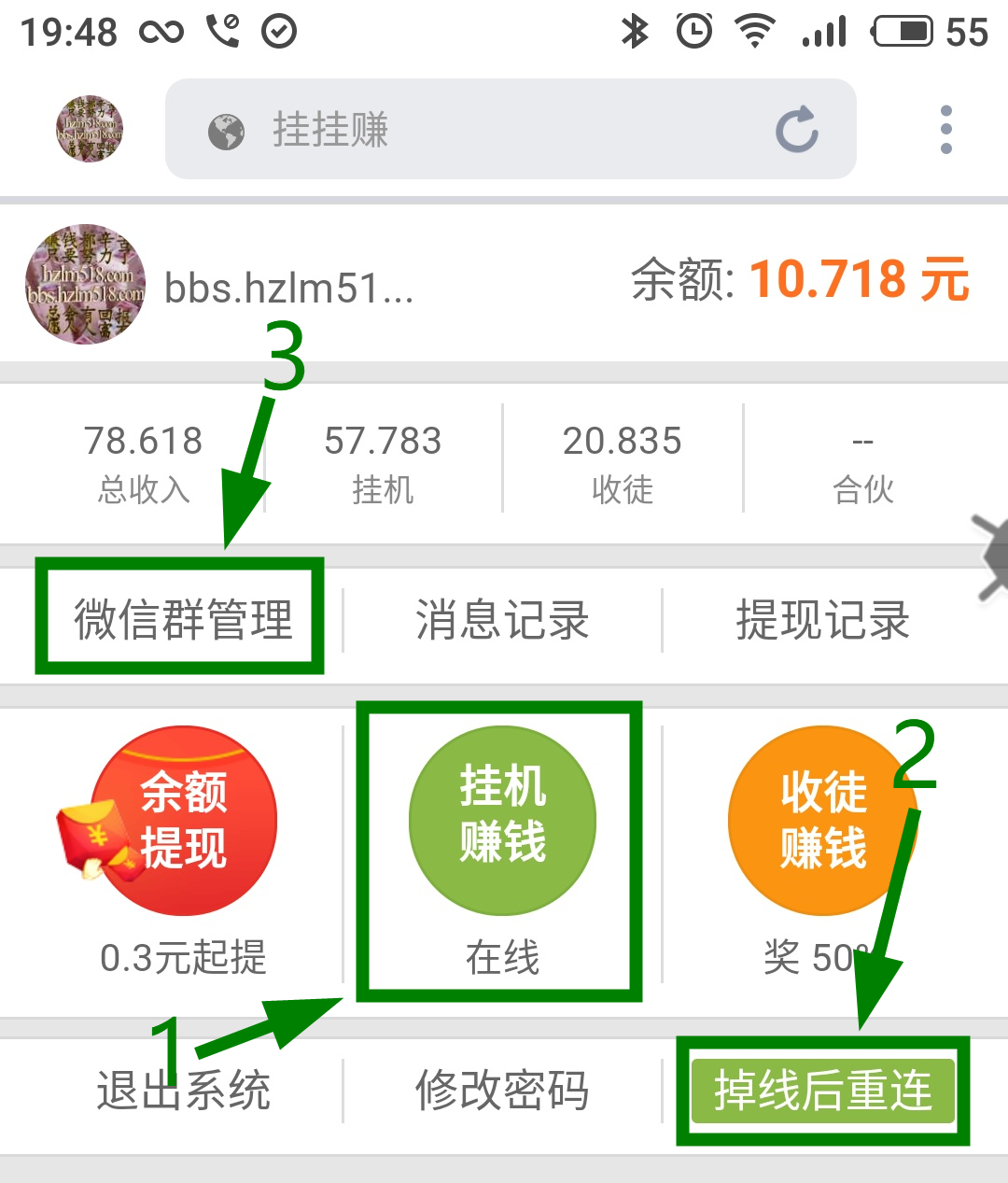
Task: Select the red 余额提现 button
Action: [x=183, y=822]
